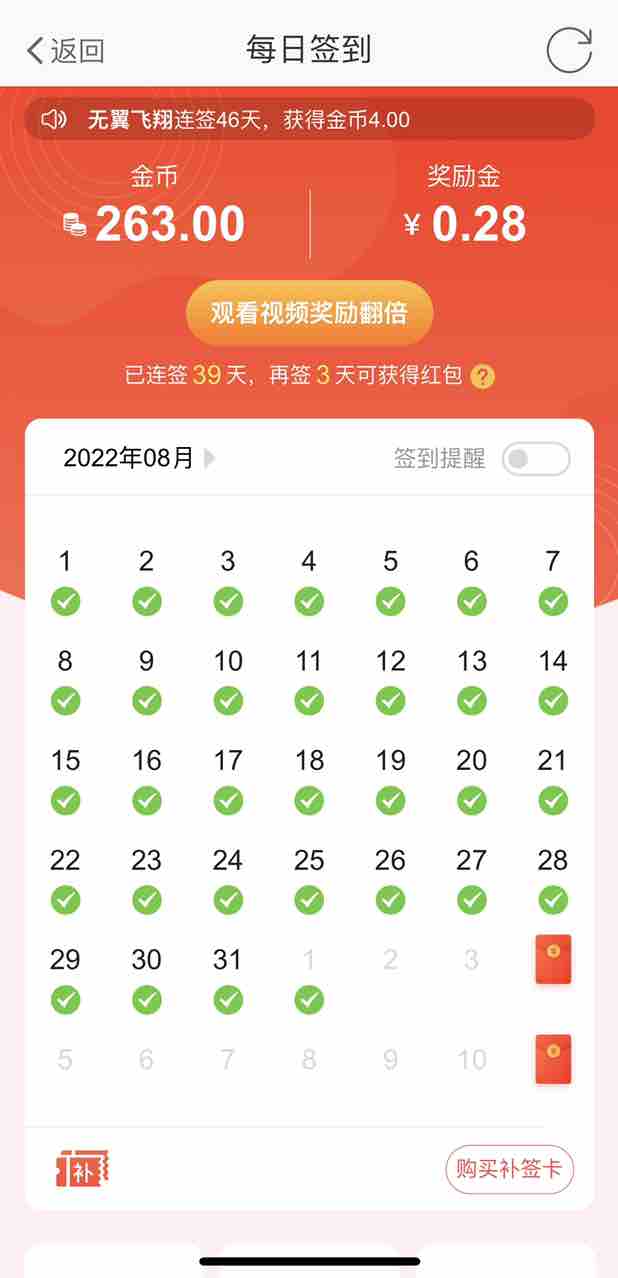Viewport: 618px width, 1278px height.
Task: Tap 购买补签卡 button
Action: pyautogui.click(x=509, y=1169)
